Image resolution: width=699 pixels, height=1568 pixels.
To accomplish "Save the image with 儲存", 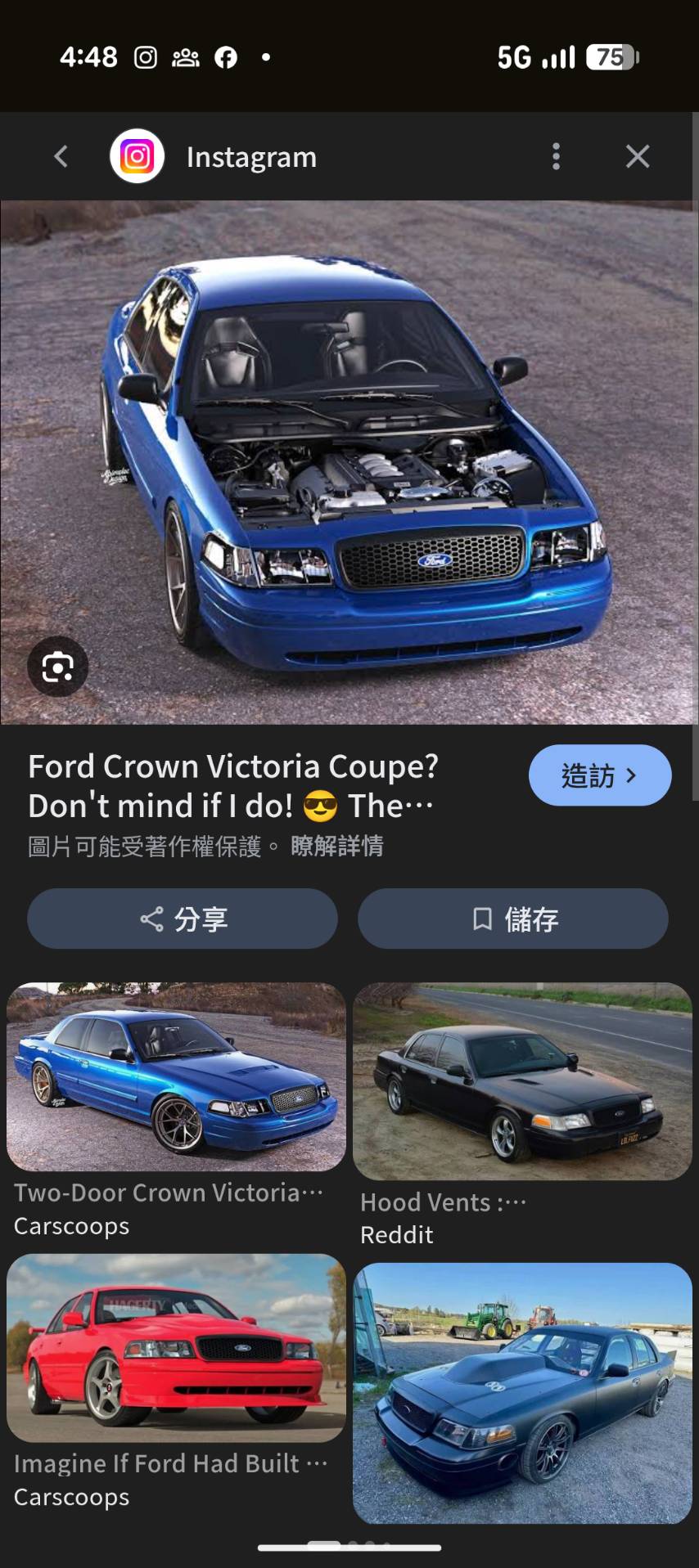I will 513,919.
